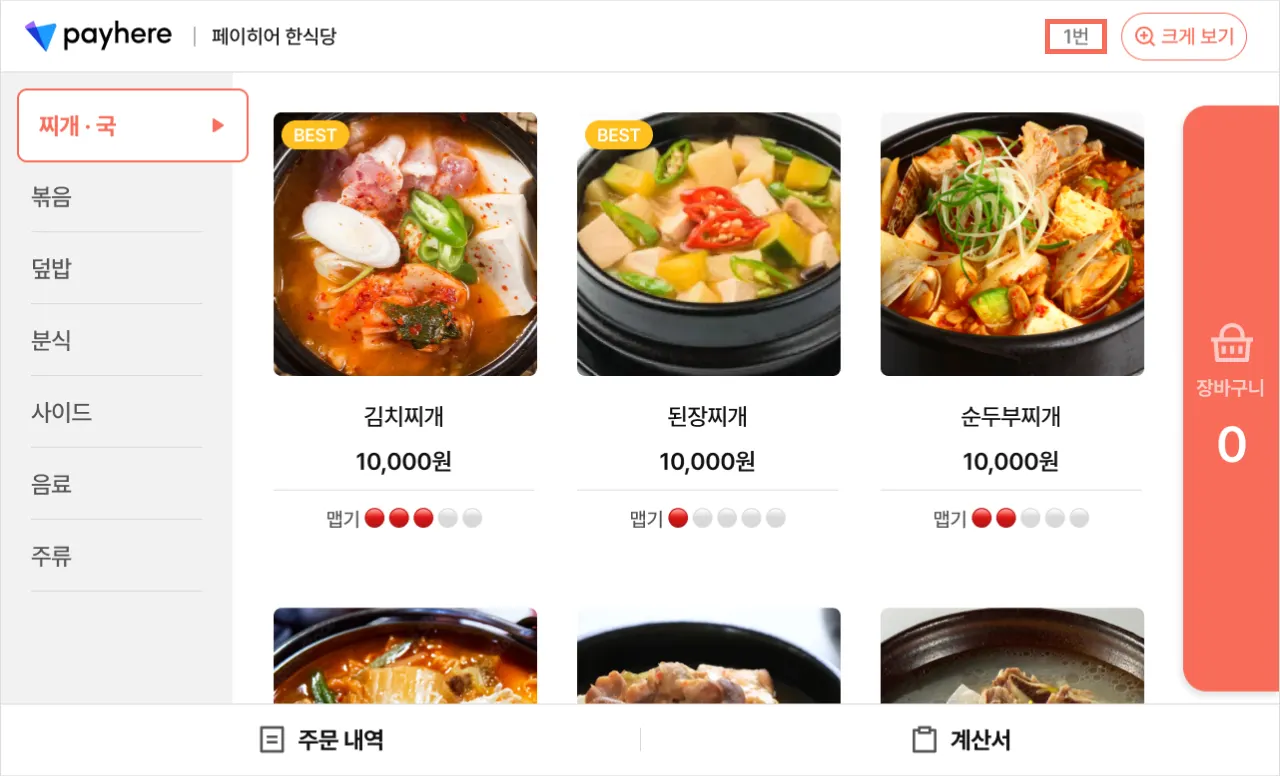Viewport: 1280px width, 776px height.
Task: Check 주문 내역 order history
Action: [x=321, y=740]
